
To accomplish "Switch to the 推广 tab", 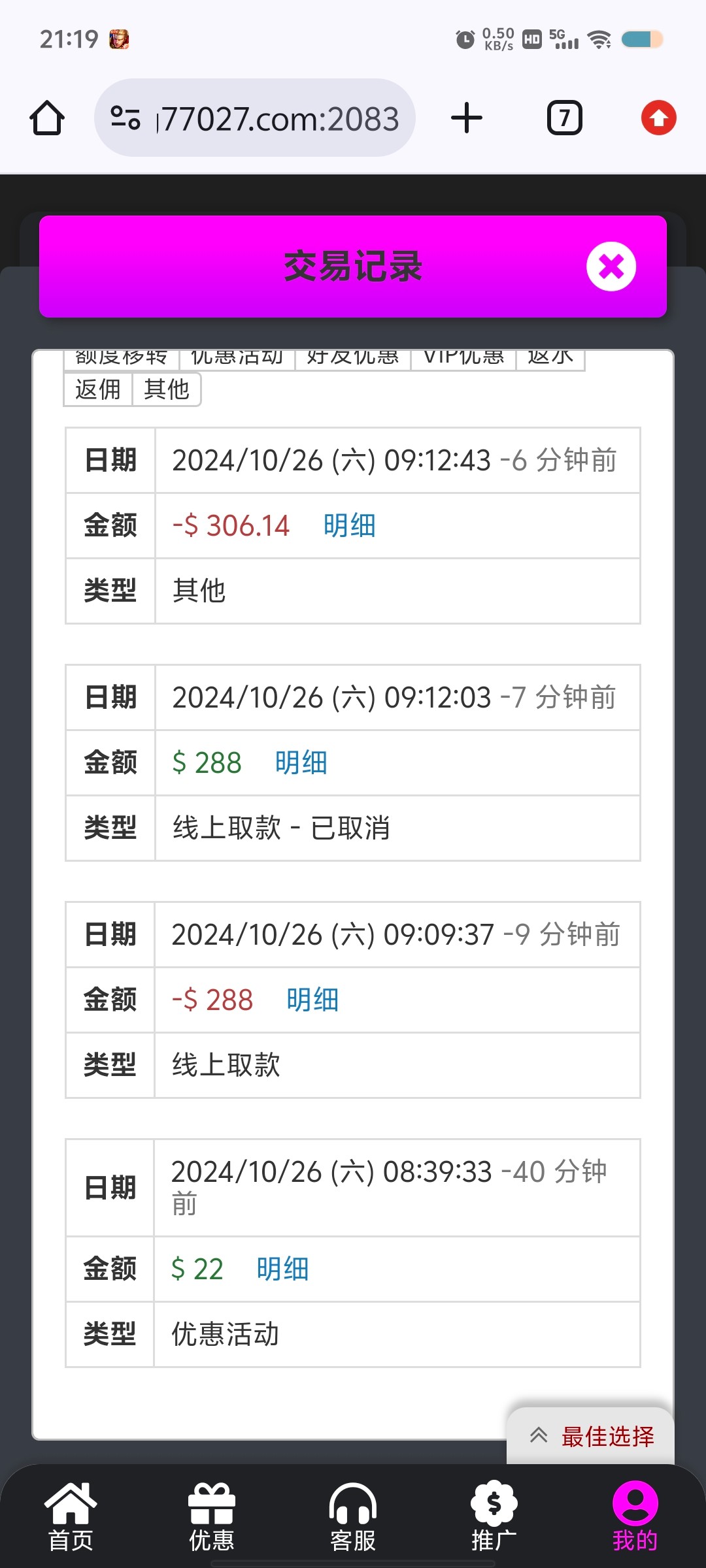I will click(x=494, y=1516).
